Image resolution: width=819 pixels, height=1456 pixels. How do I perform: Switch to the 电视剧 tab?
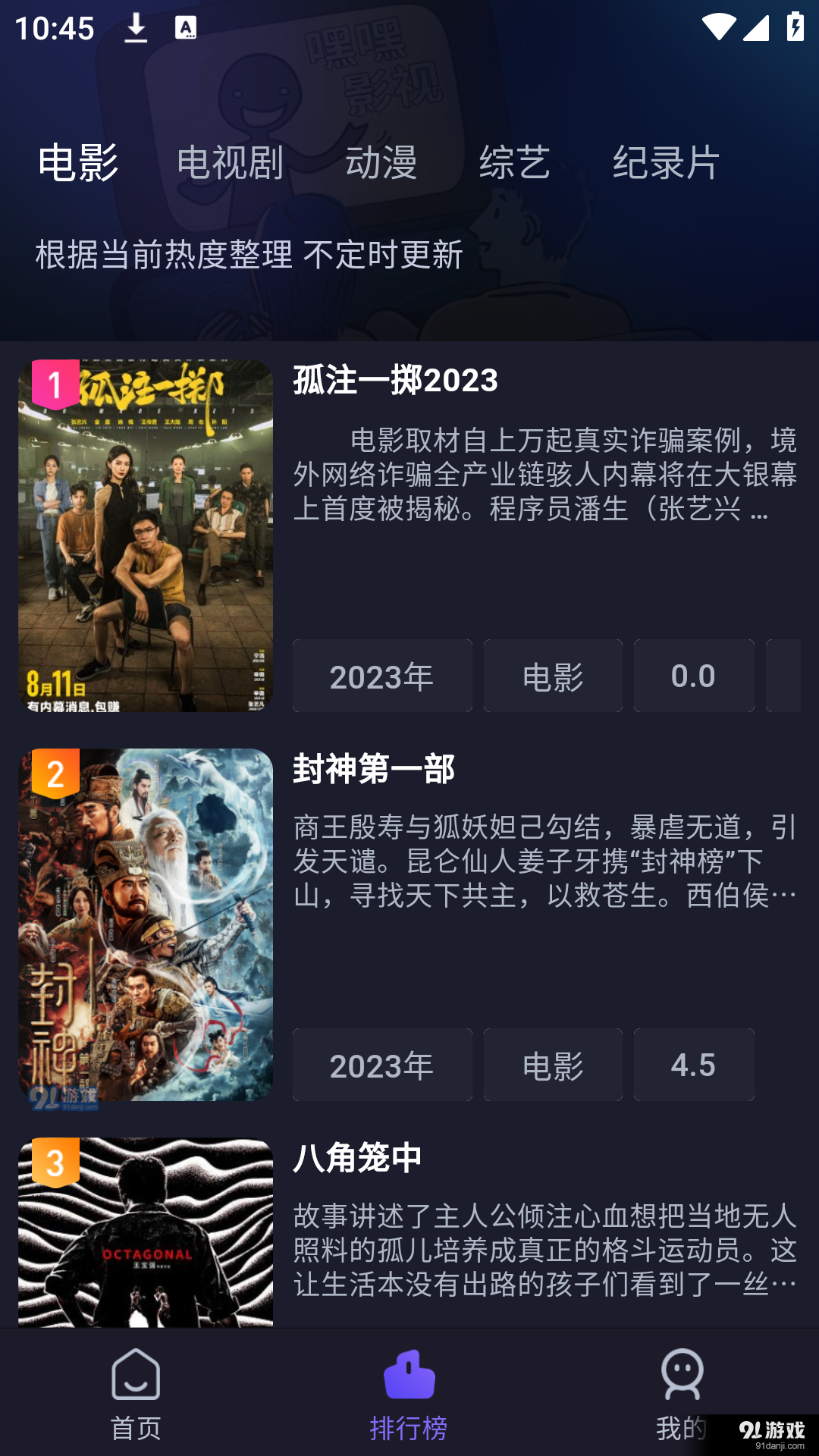point(230,163)
